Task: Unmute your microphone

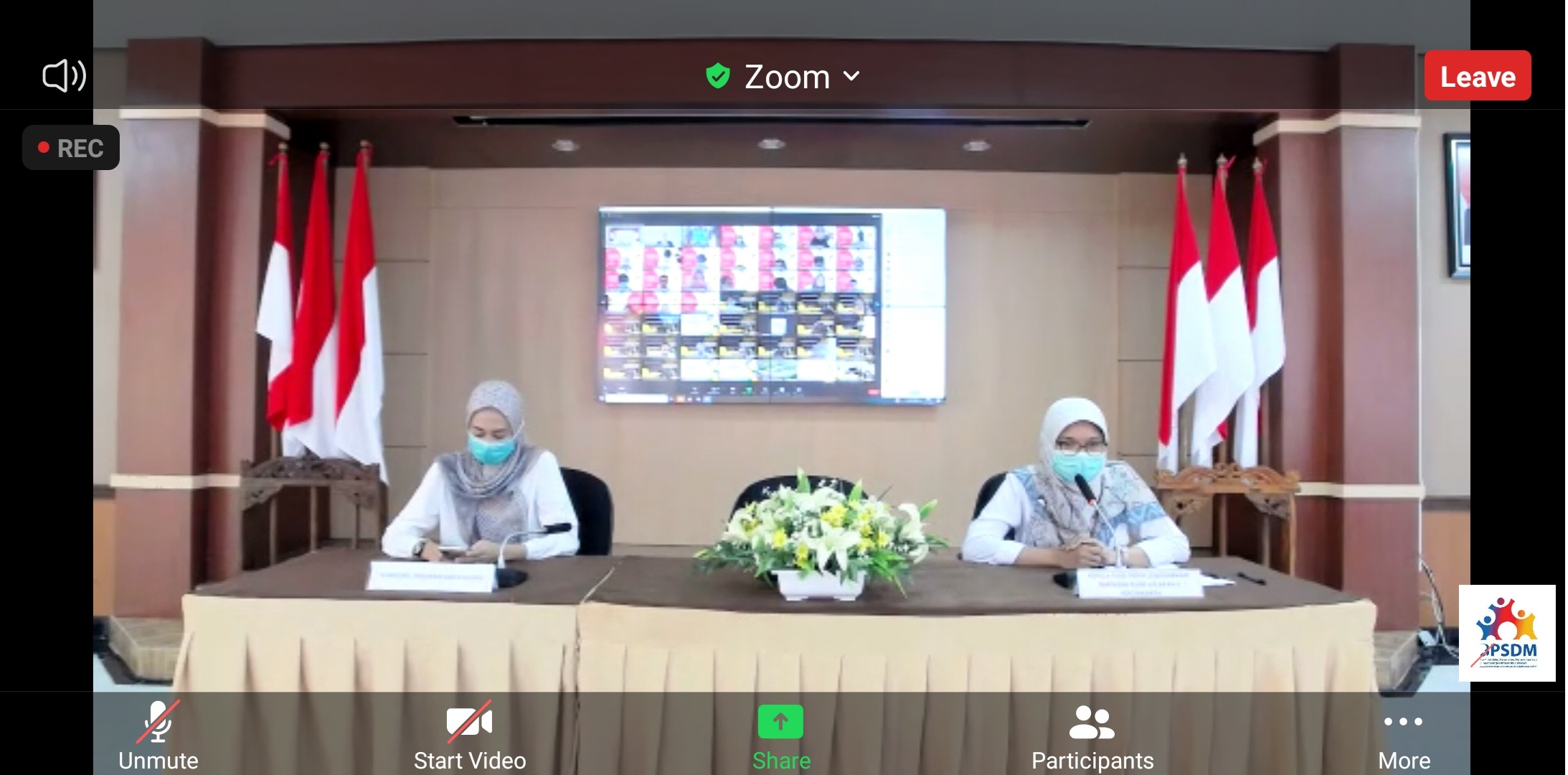Action: pyautogui.click(x=159, y=736)
